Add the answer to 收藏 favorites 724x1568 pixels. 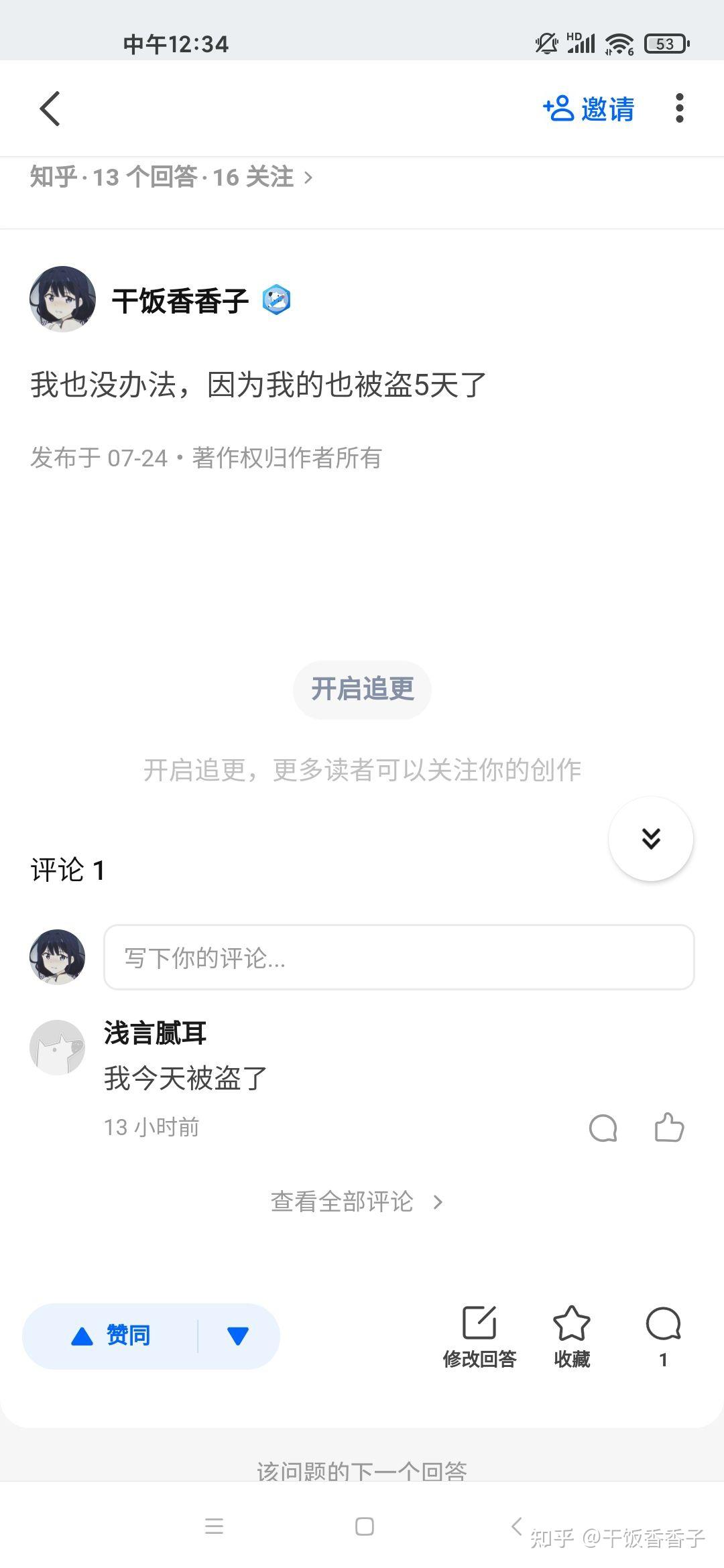tap(572, 1336)
